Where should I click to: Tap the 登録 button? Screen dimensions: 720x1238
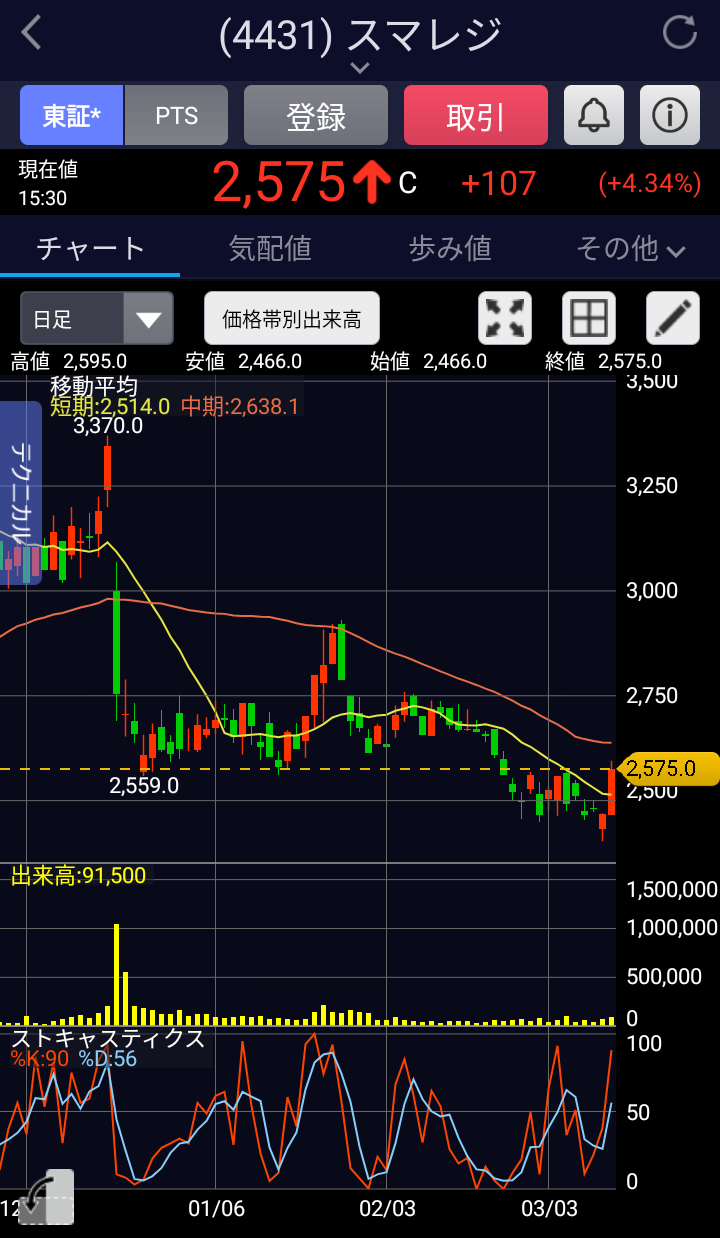[316, 116]
